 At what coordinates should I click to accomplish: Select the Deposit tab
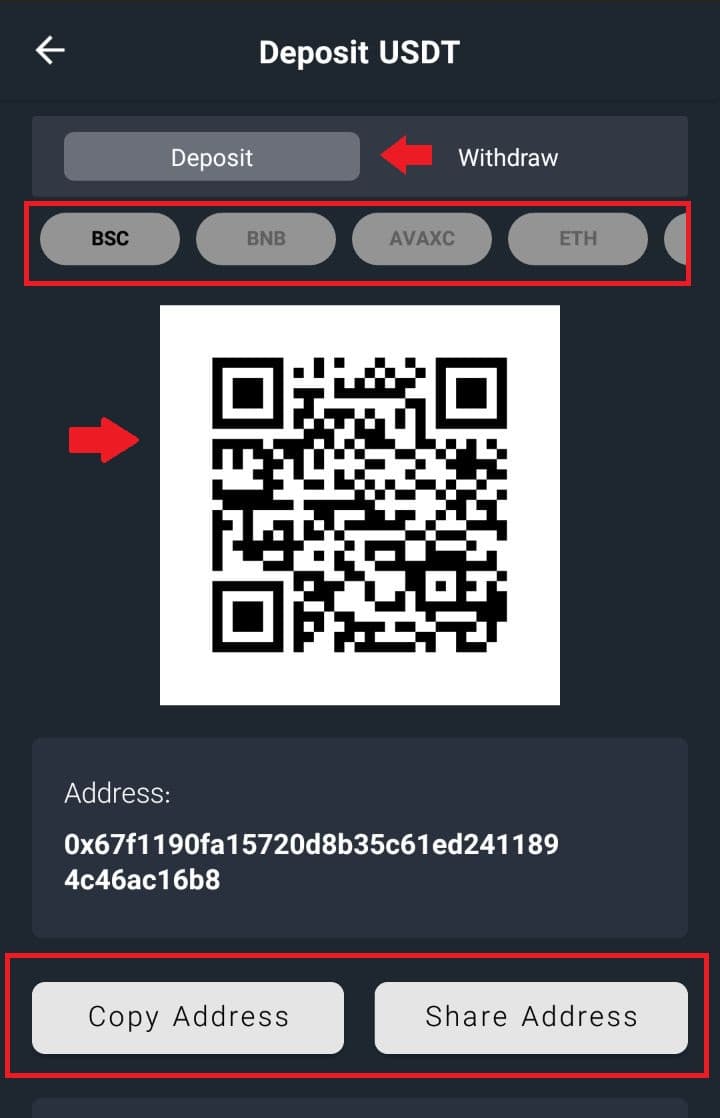point(211,157)
